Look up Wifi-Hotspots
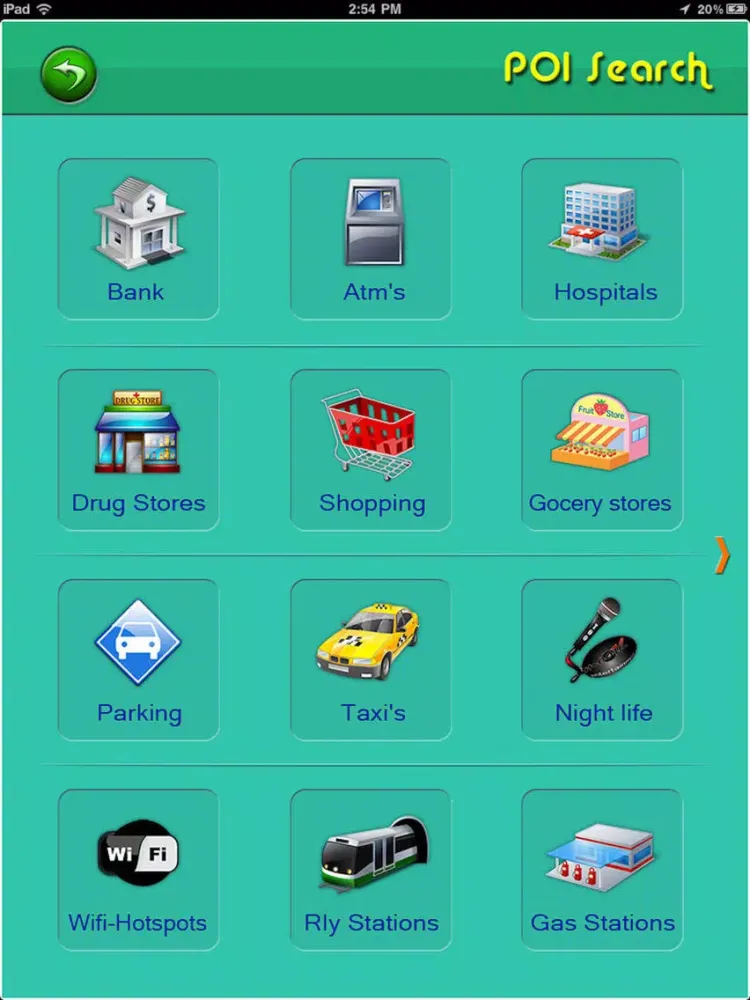750x1000 pixels. coord(138,870)
